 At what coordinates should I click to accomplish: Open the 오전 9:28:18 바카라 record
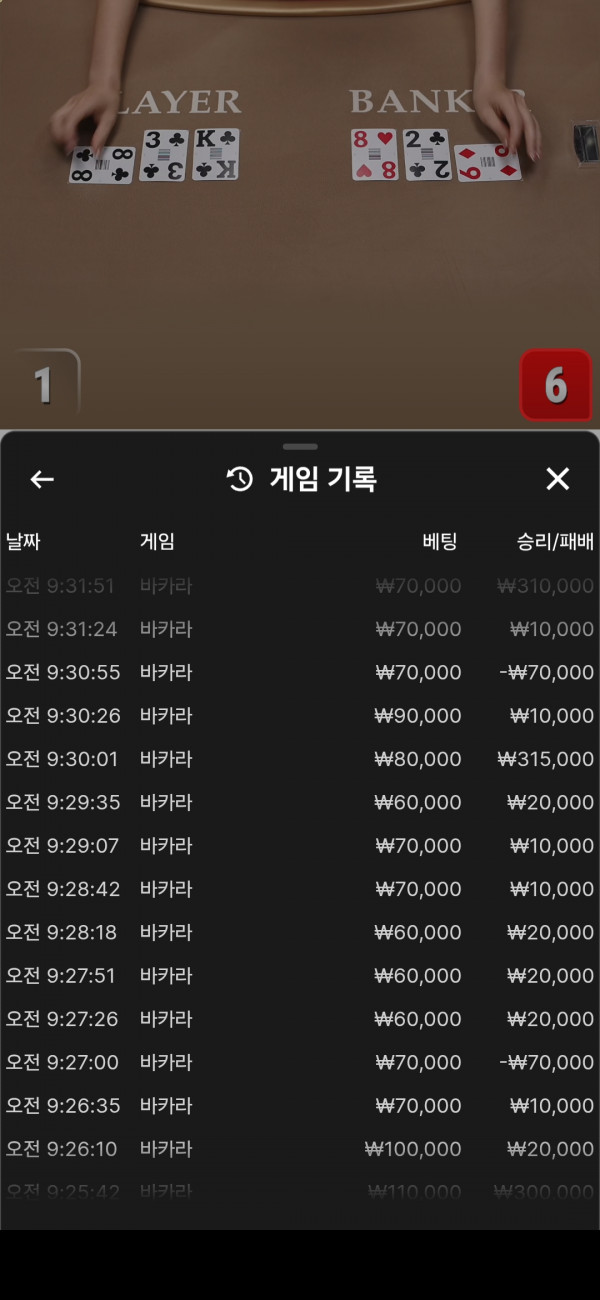(300, 932)
